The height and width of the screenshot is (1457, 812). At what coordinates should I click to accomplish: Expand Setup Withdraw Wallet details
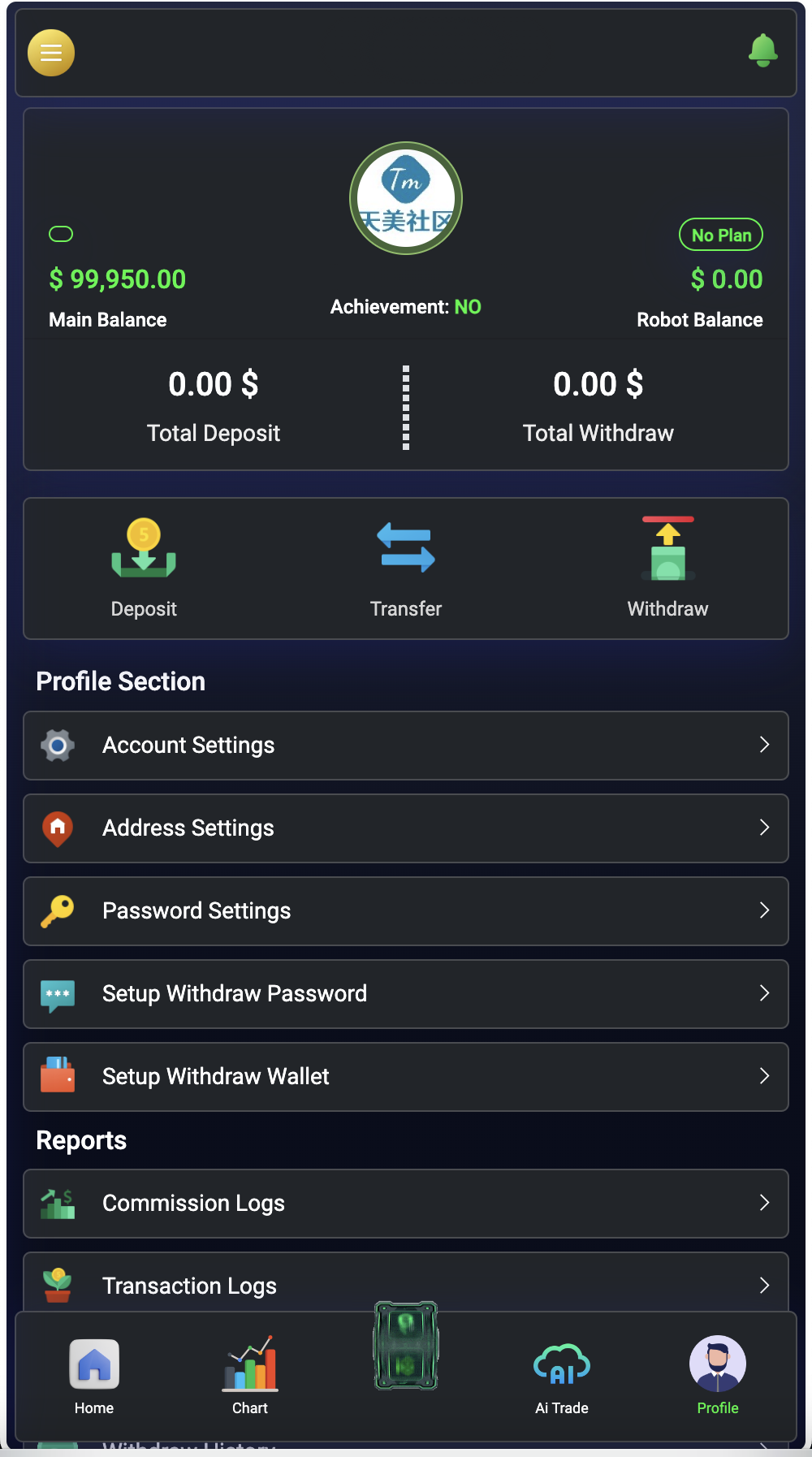tap(764, 1076)
